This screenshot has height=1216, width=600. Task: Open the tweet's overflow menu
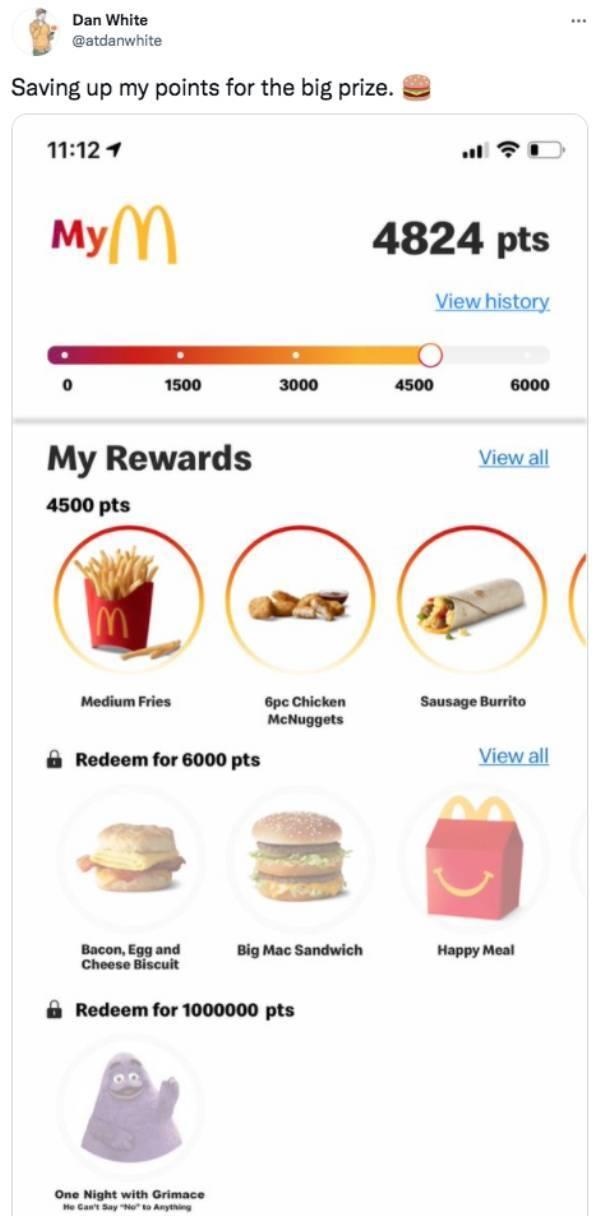click(574, 20)
